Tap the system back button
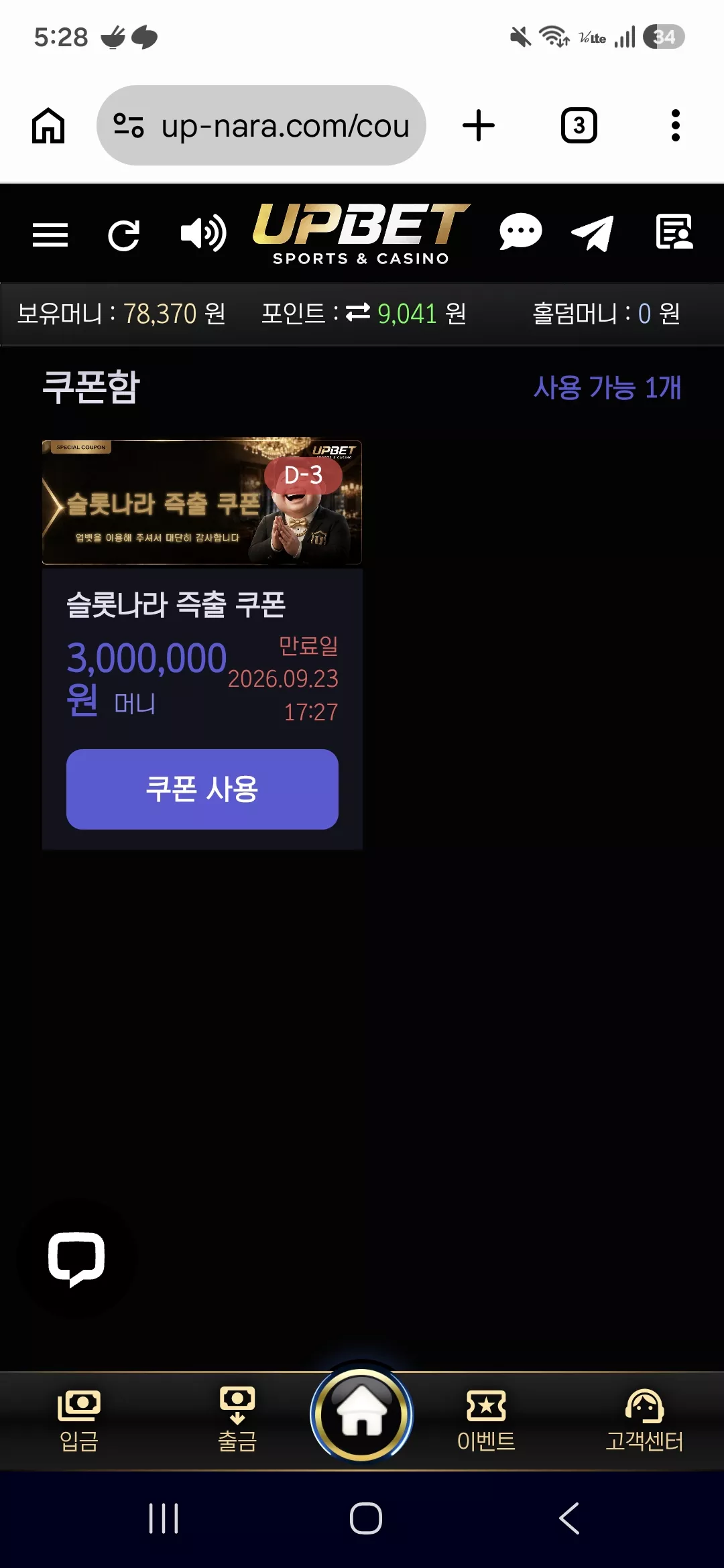The width and height of the screenshot is (724, 1568). [569, 1518]
